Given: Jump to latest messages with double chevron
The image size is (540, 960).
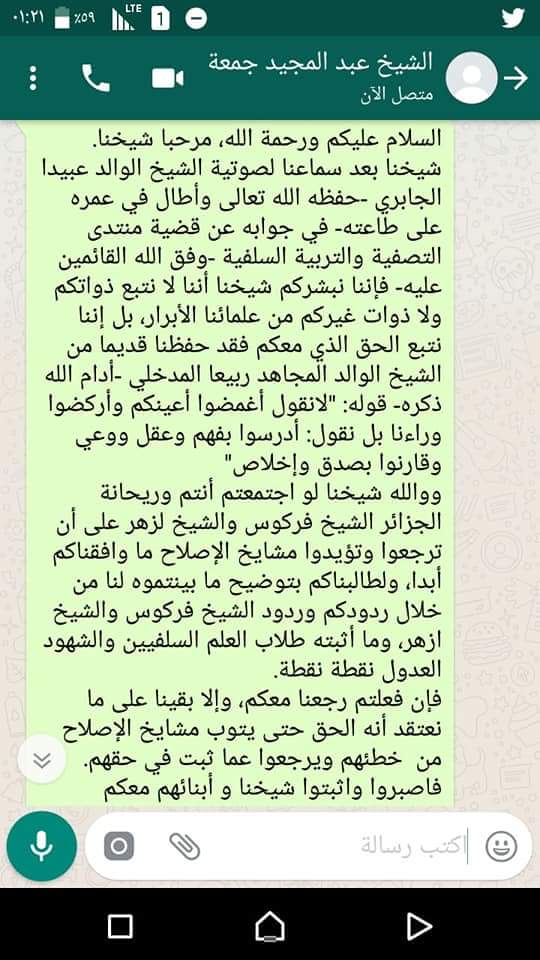Looking at the screenshot, I should click(x=42, y=759).
